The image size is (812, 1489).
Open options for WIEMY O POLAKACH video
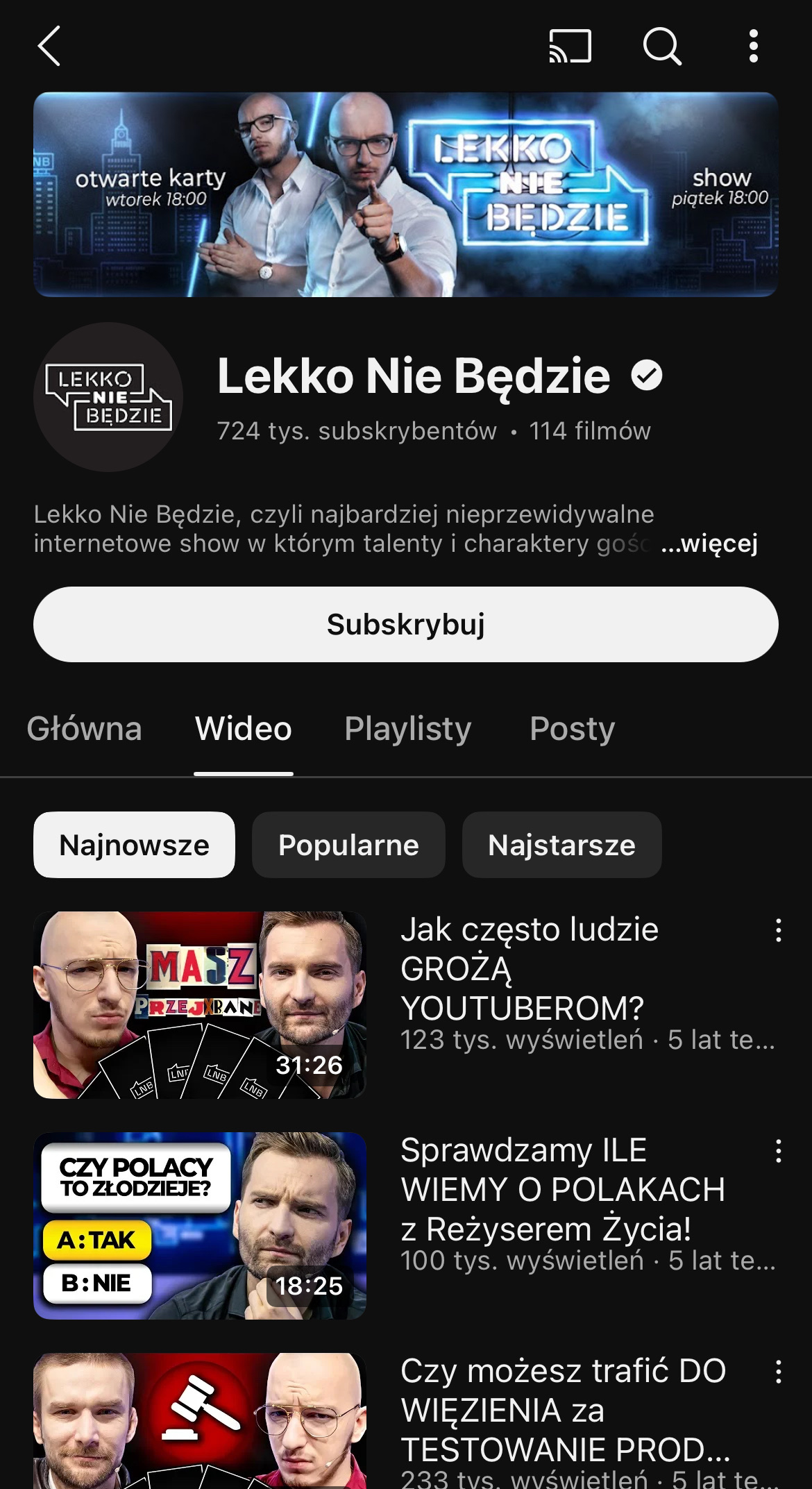coord(779,1151)
